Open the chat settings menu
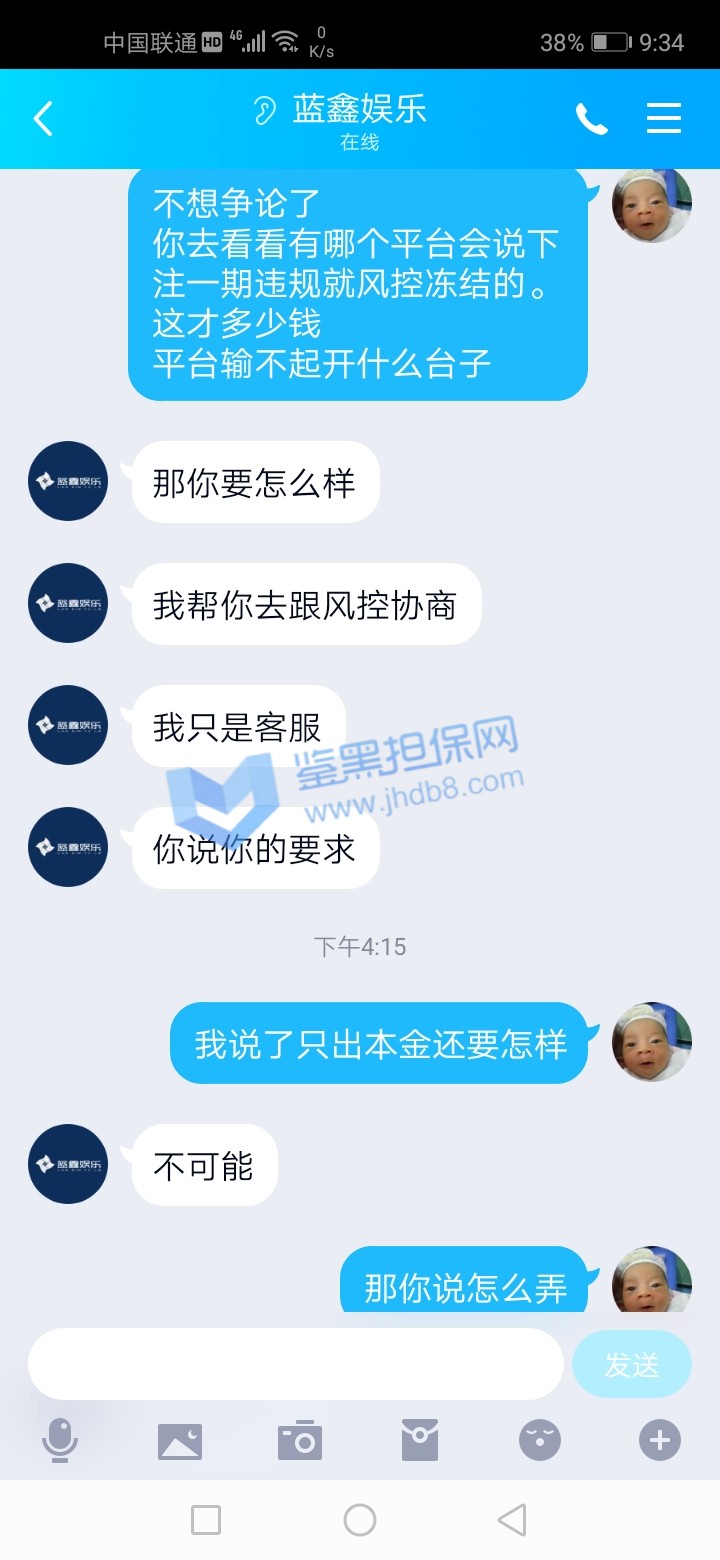This screenshot has width=720, height=1560. (x=664, y=119)
